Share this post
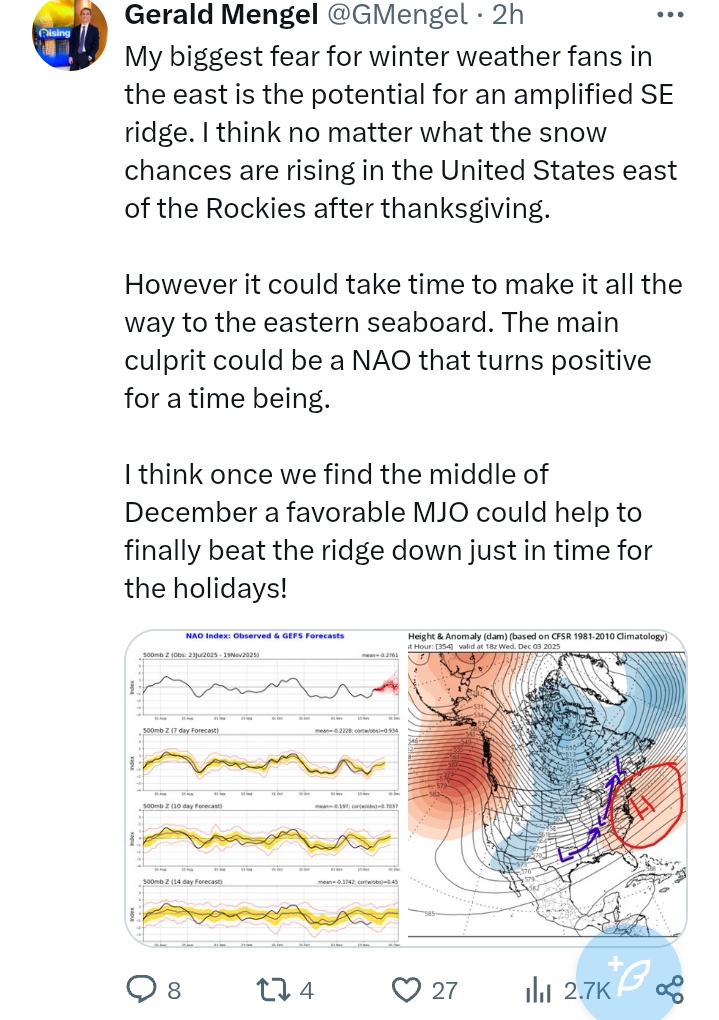719x1020 pixels. [x=669, y=990]
